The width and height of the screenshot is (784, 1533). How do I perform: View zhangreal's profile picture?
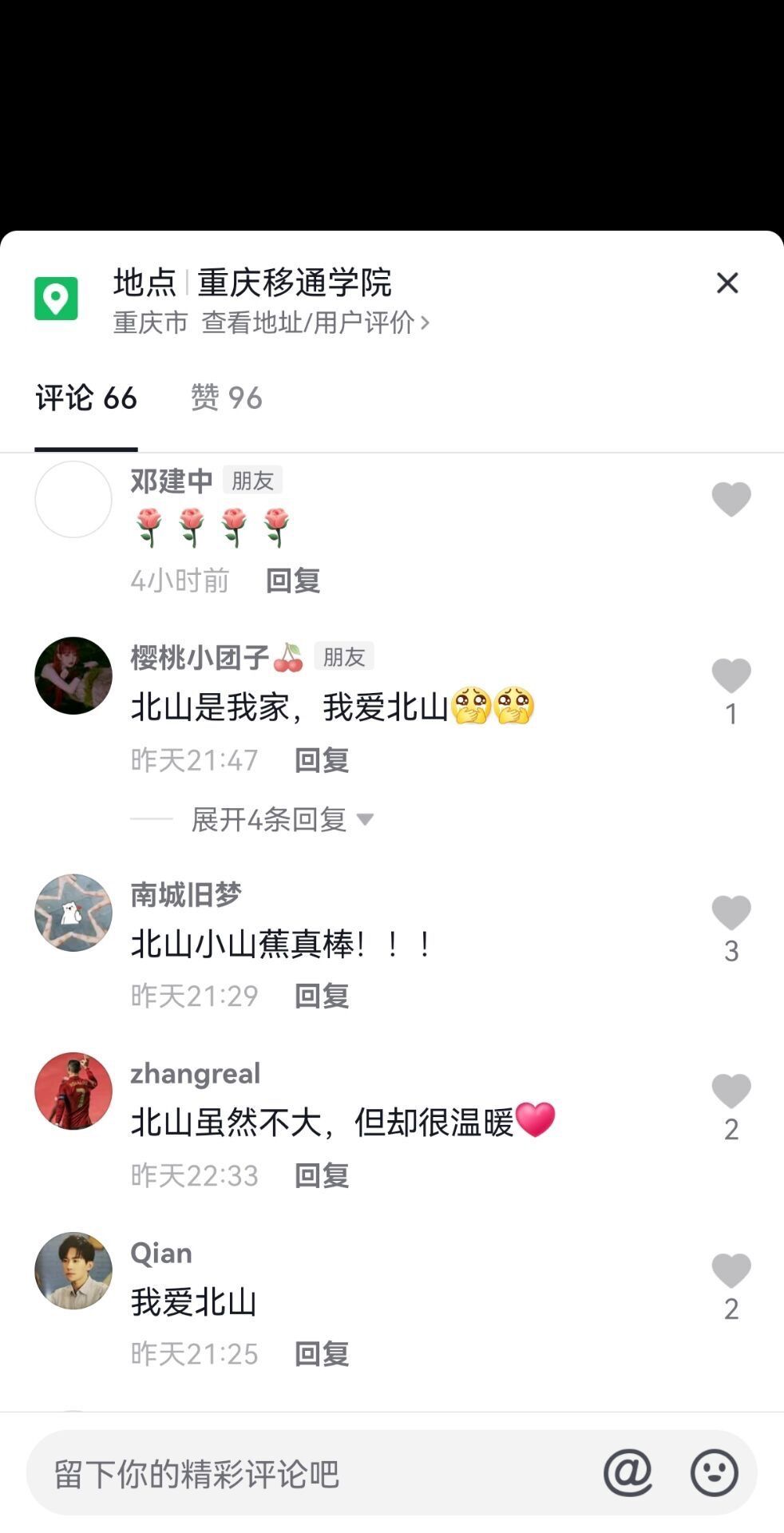[x=73, y=1091]
